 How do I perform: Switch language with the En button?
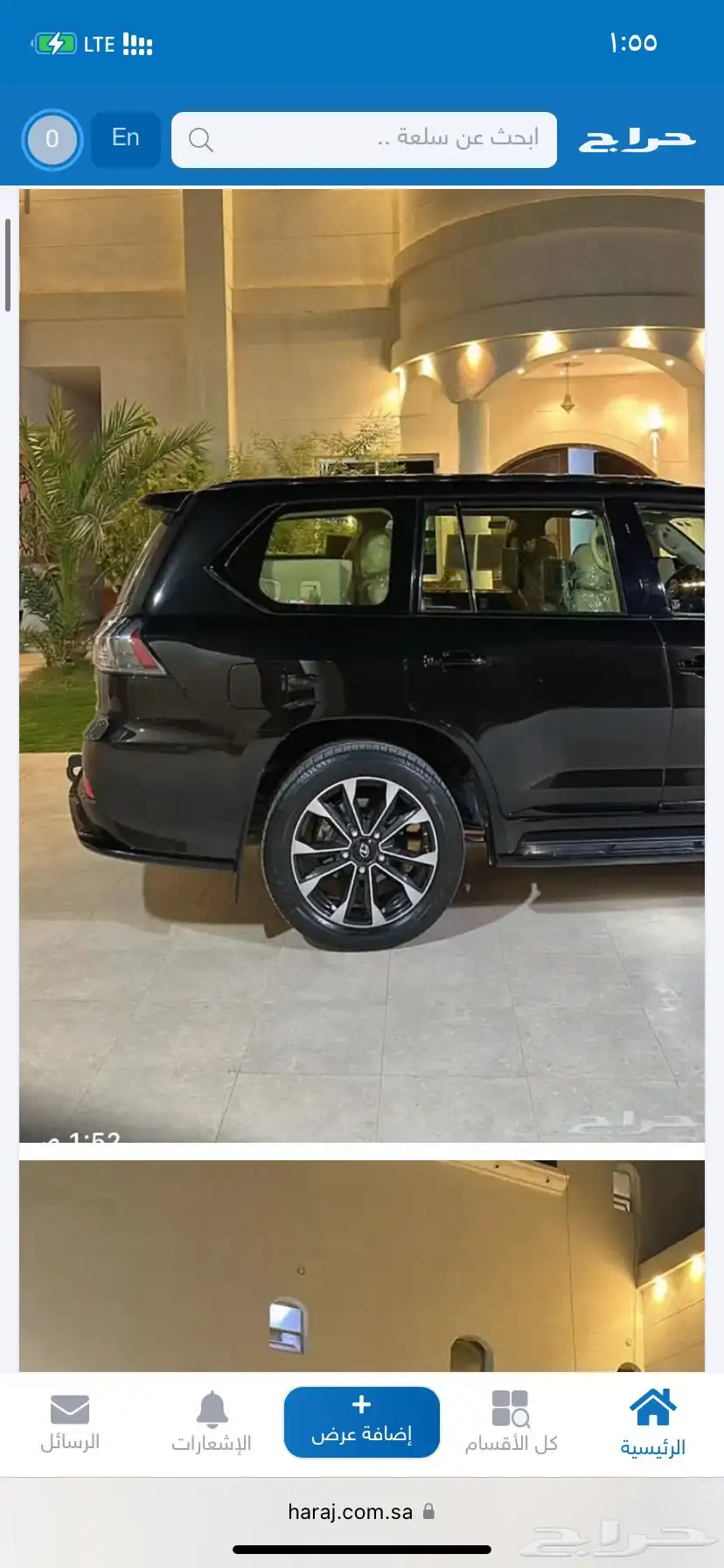pyautogui.click(x=126, y=138)
